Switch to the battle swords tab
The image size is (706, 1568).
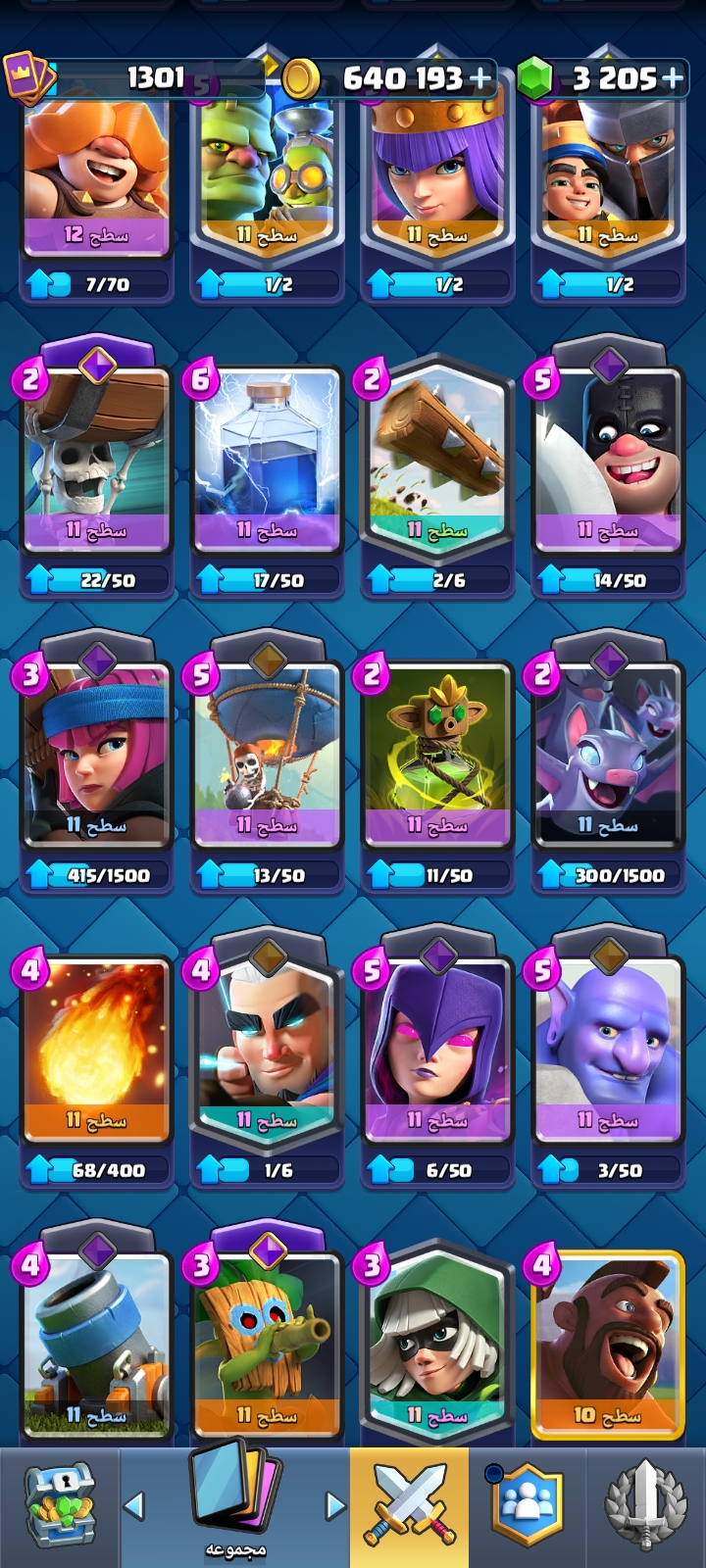click(409, 1506)
